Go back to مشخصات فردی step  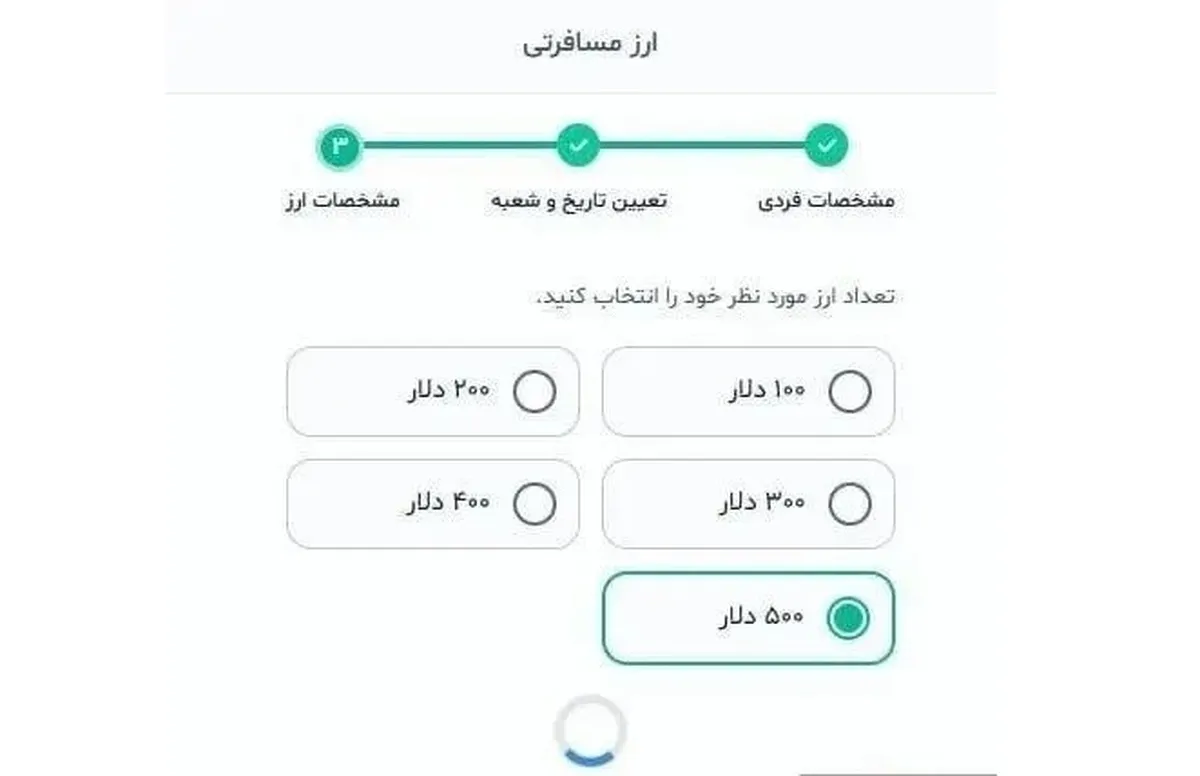[x=826, y=146]
